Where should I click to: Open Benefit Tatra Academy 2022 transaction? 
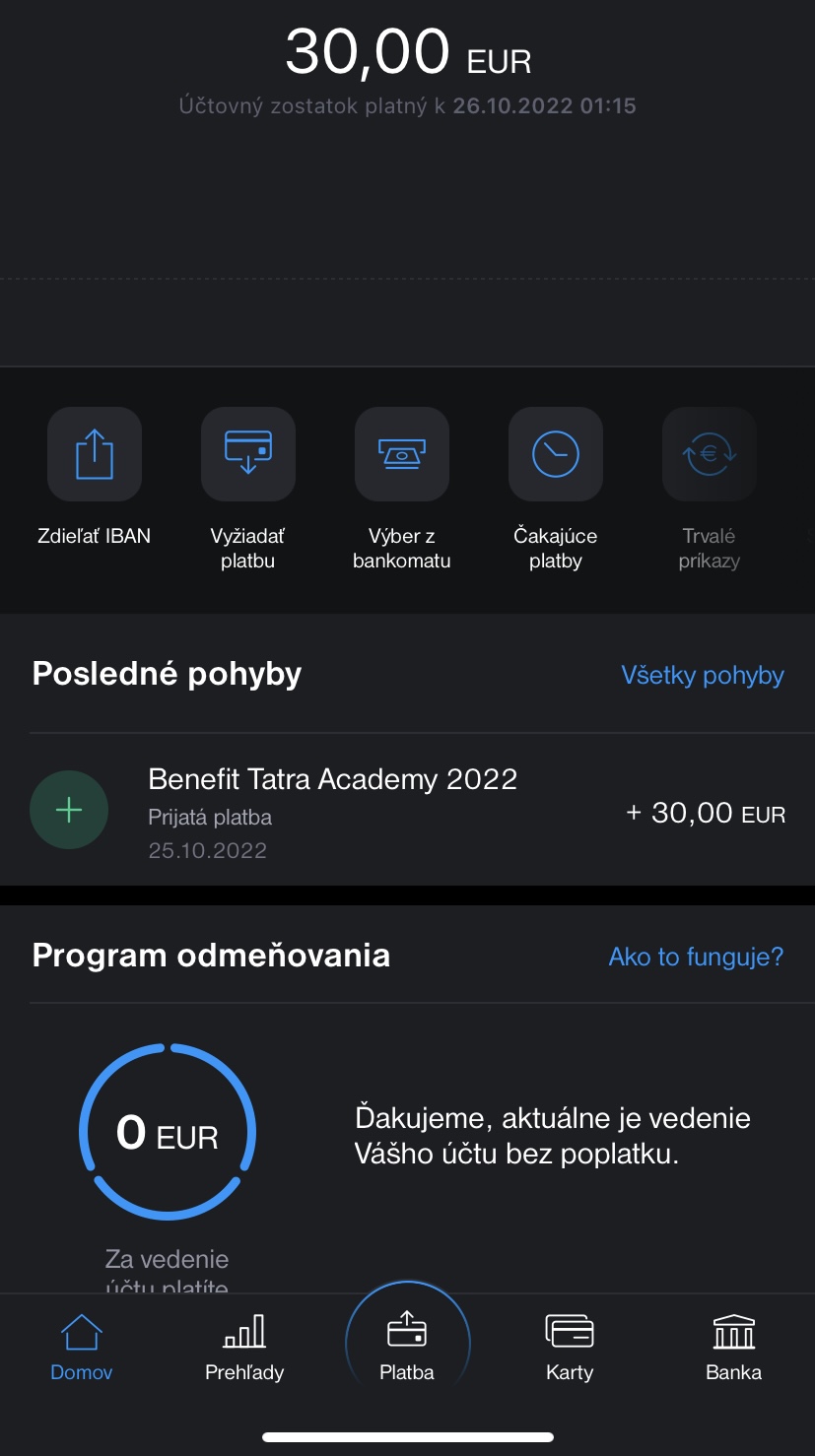tap(407, 812)
